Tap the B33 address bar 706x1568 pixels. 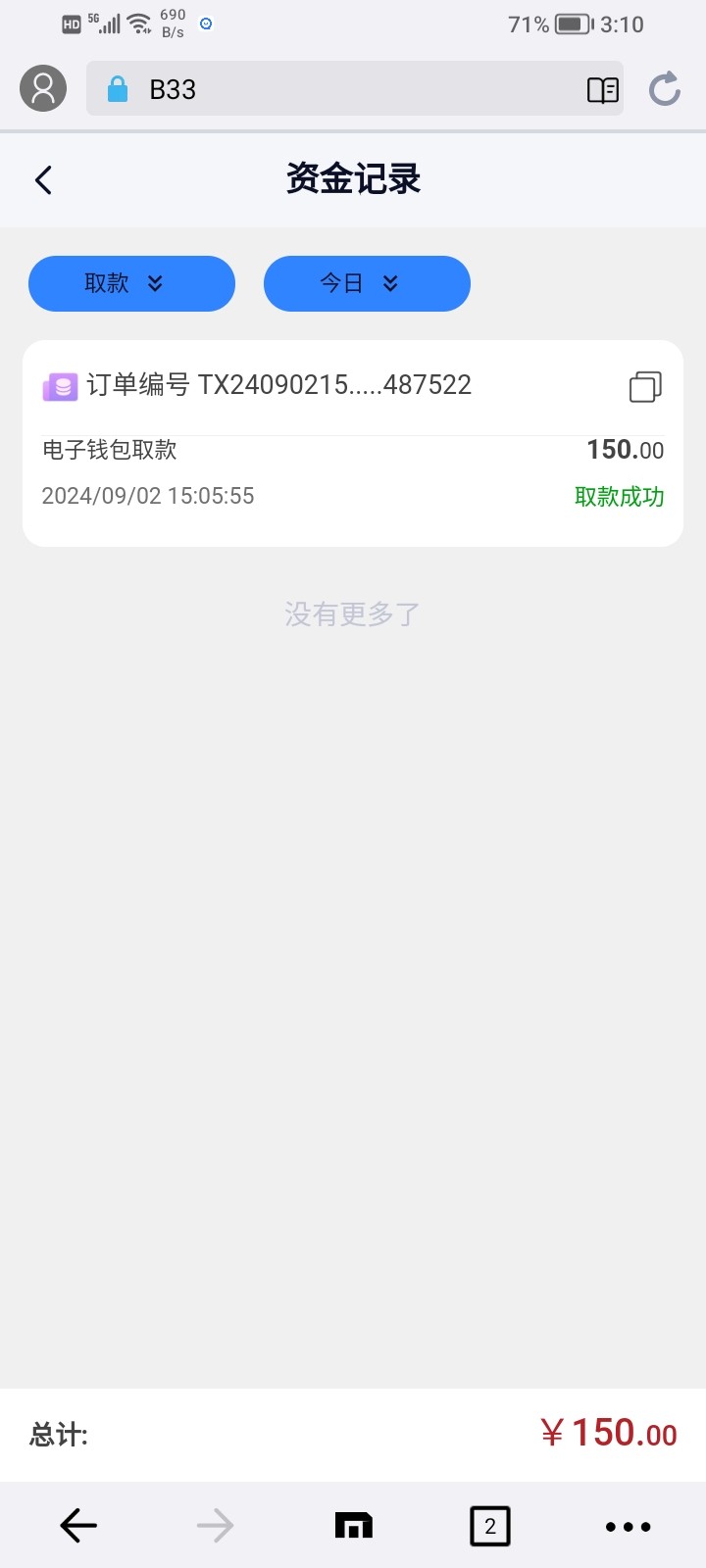(343, 89)
